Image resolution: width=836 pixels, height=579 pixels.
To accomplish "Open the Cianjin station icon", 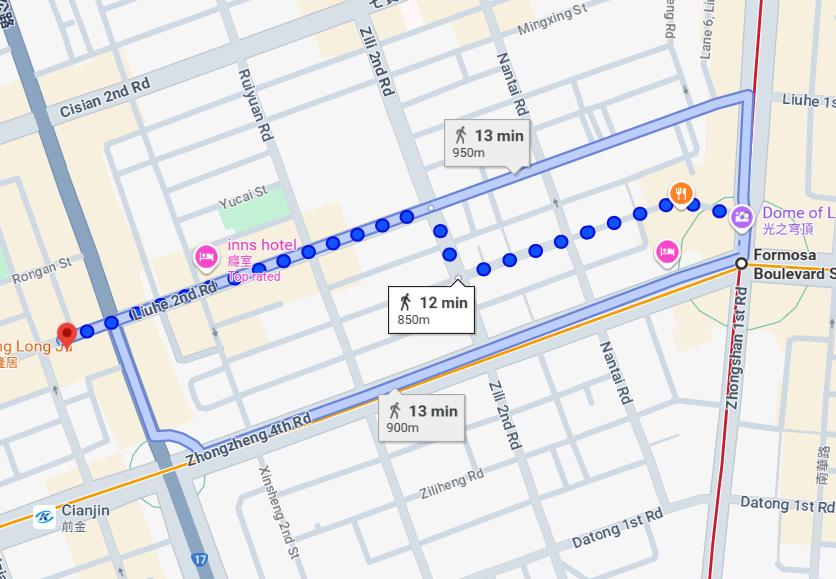I will pyautogui.click(x=45, y=517).
